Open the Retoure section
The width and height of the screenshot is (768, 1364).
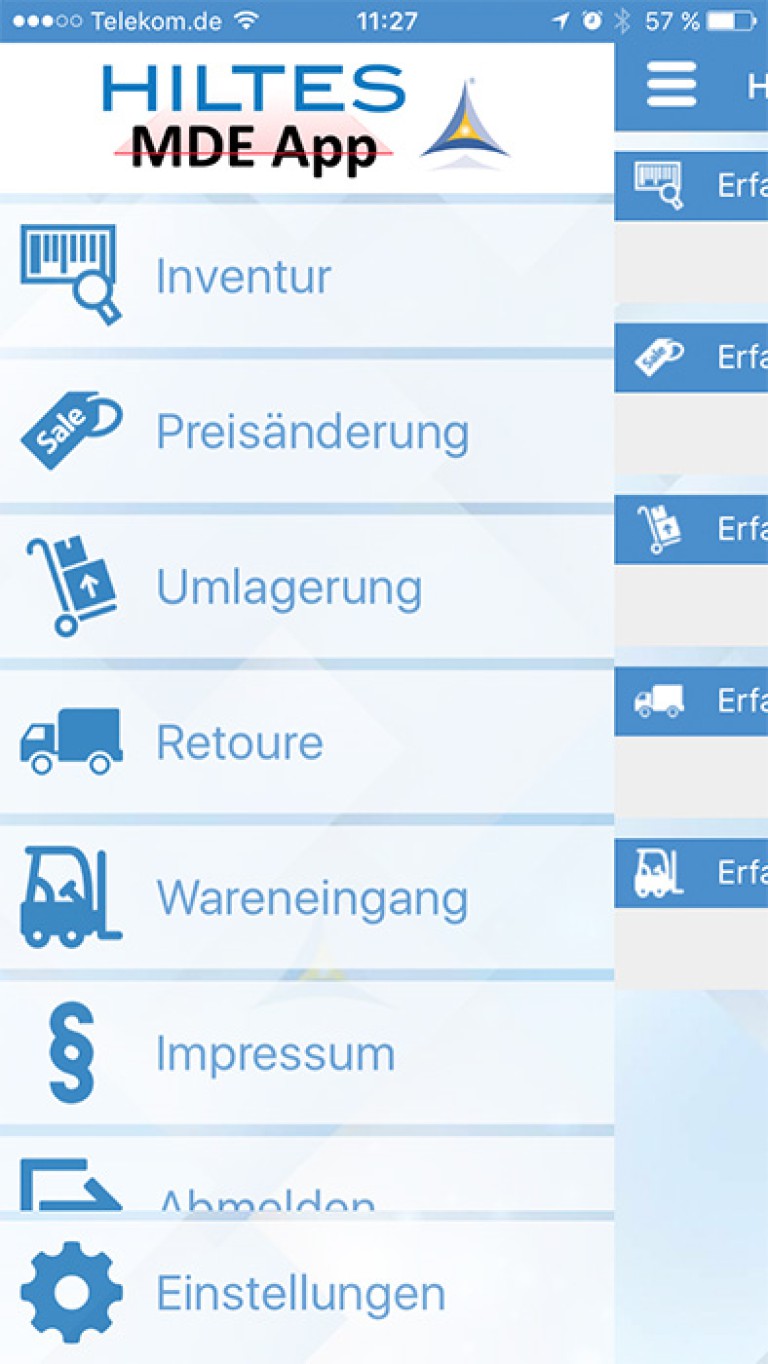[x=240, y=742]
